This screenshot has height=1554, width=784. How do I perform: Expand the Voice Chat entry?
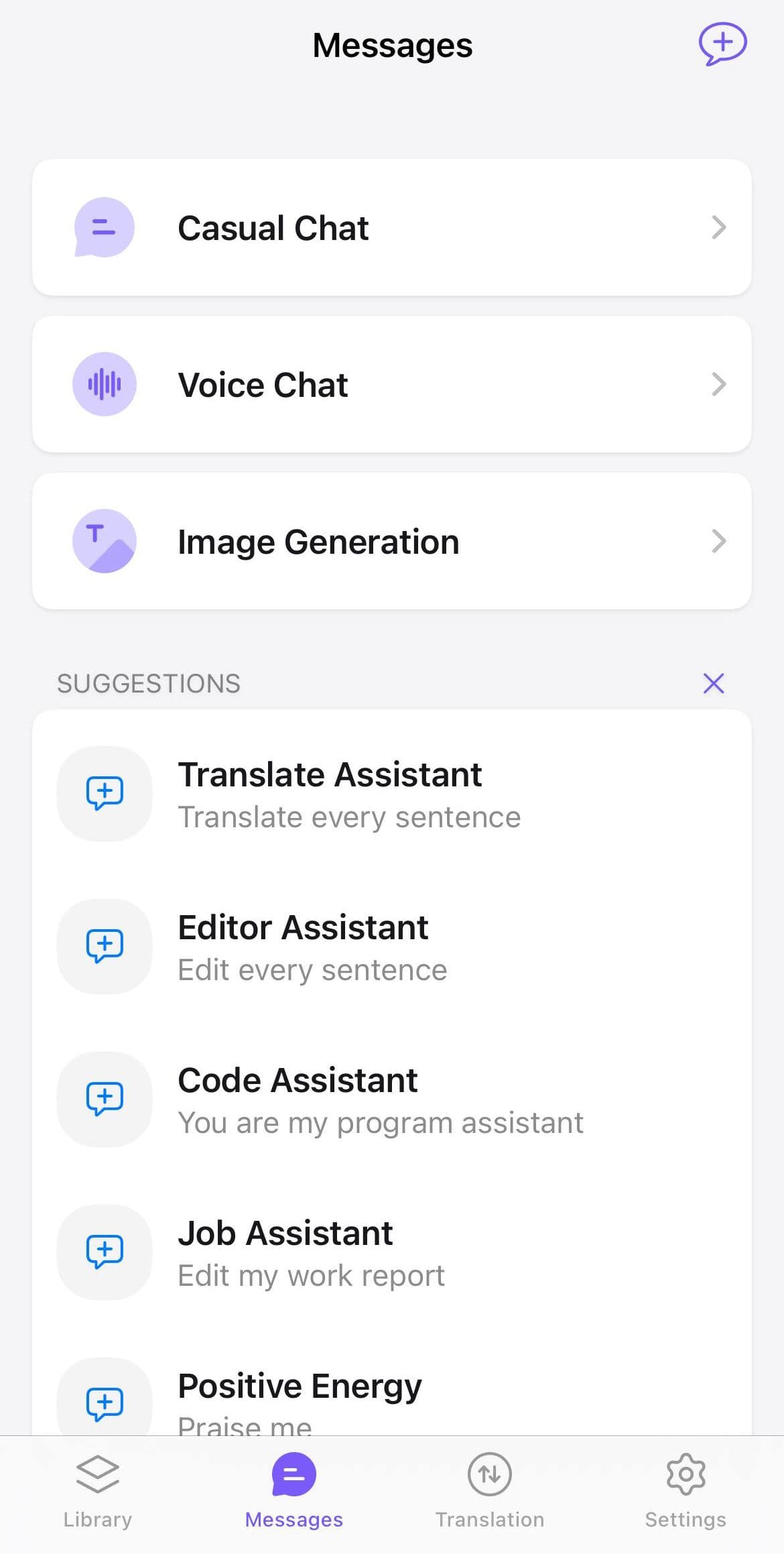[719, 384]
